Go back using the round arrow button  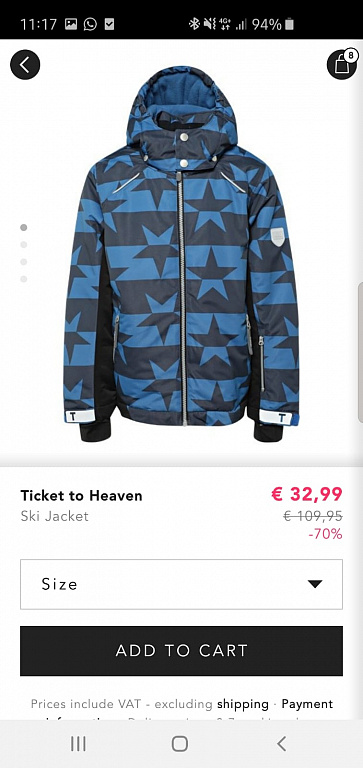25,64
